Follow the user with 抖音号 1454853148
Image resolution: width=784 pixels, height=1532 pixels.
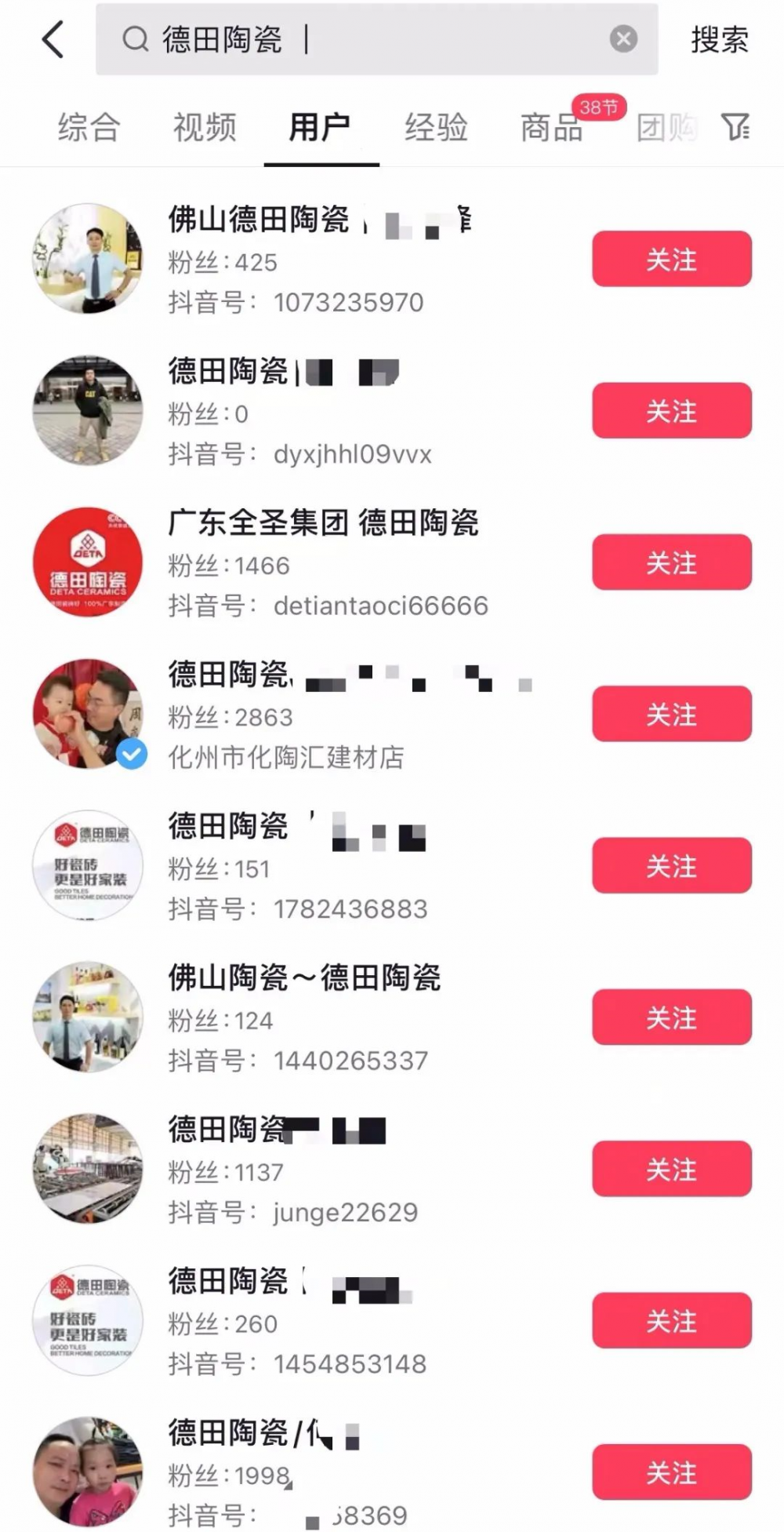pyautogui.click(x=671, y=1321)
